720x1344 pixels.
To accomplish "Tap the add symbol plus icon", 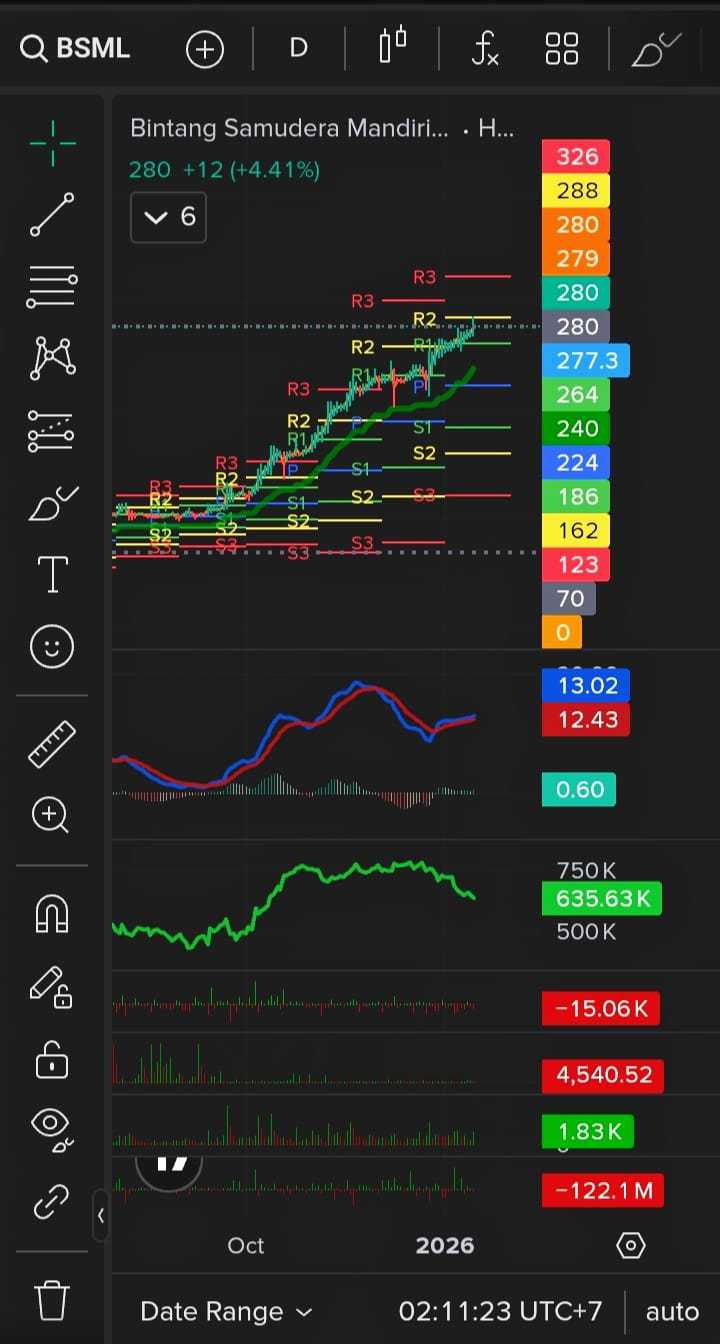I will (204, 48).
